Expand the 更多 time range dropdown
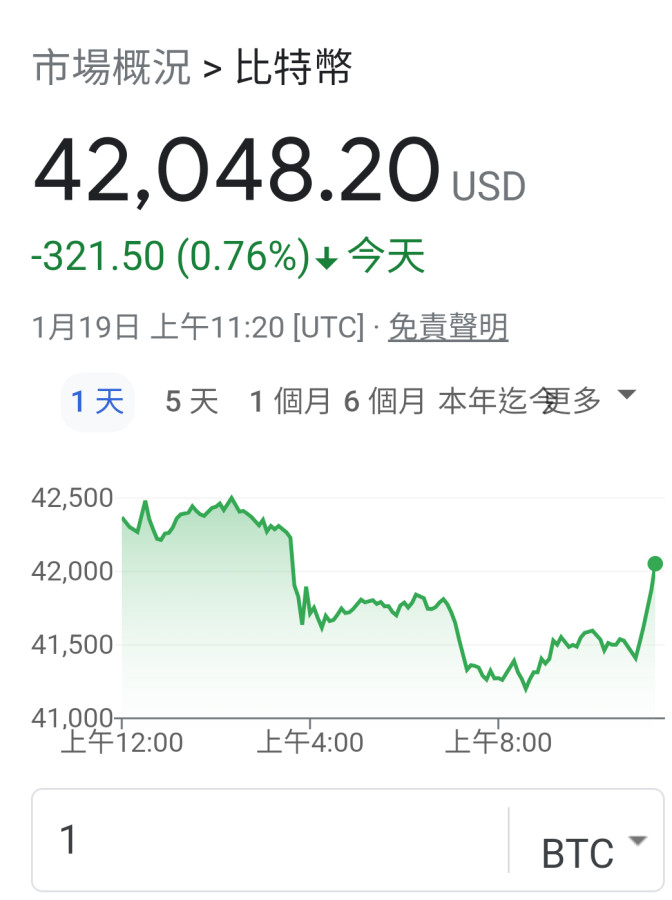Screen dimensions: 672x900 click(x=592, y=400)
